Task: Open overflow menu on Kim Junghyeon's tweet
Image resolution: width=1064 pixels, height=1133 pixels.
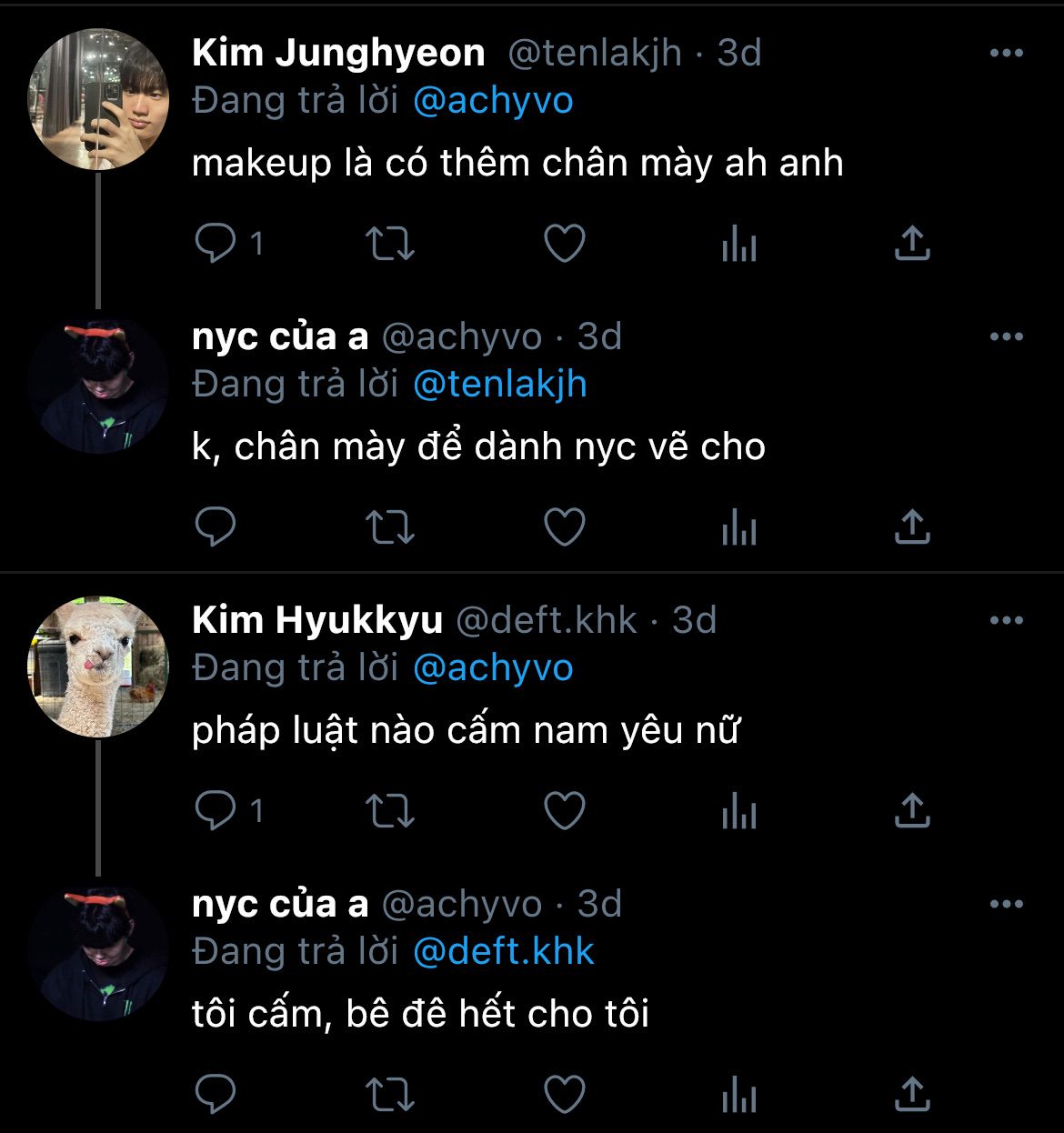Action: (x=1006, y=54)
